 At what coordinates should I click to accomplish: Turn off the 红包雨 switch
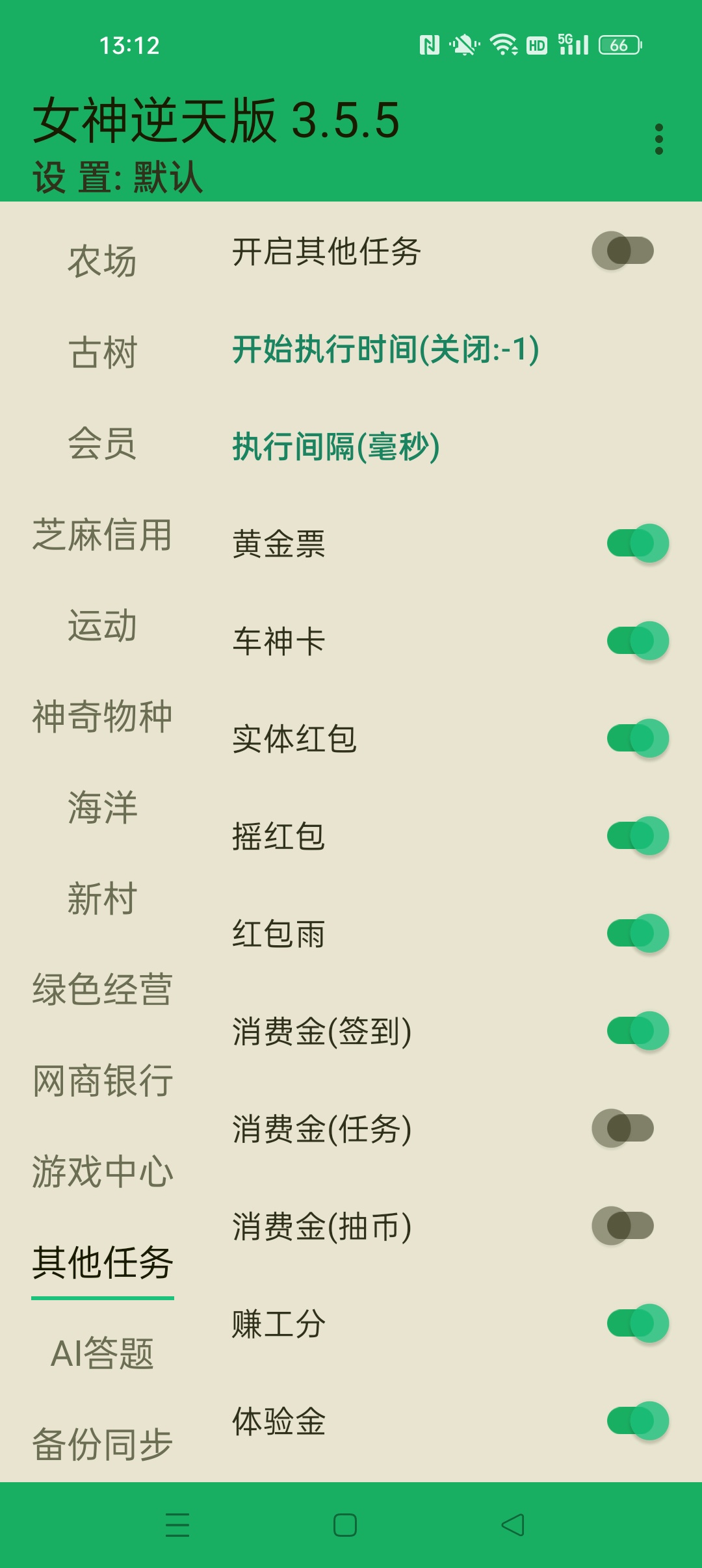click(x=638, y=933)
